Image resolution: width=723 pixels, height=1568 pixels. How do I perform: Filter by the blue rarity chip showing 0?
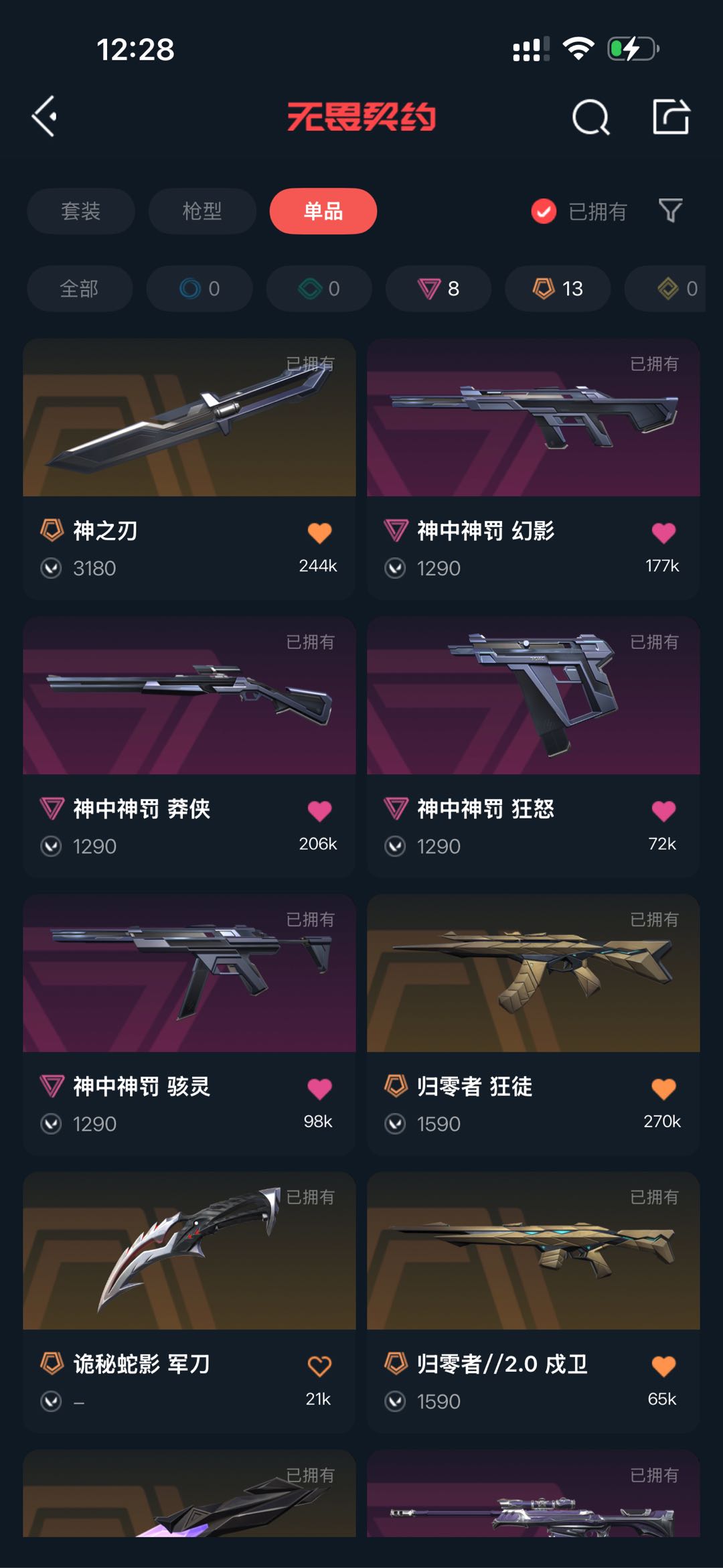point(199,289)
